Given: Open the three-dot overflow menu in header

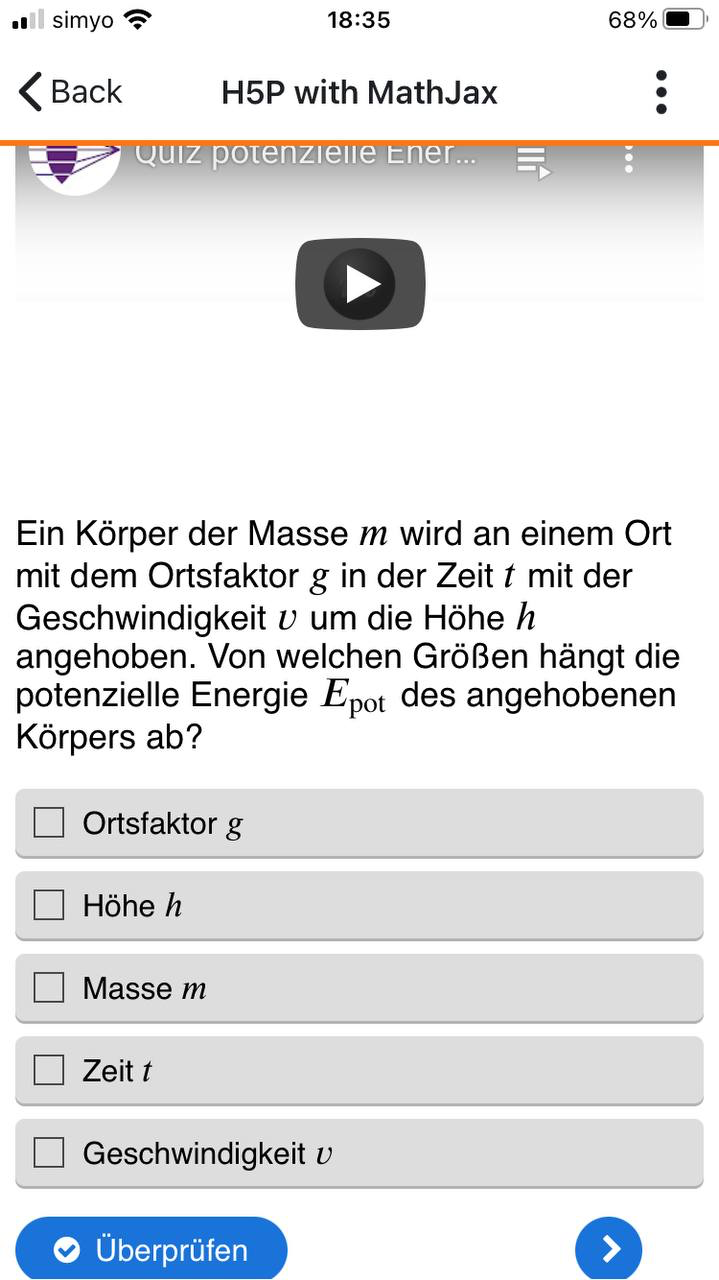Looking at the screenshot, I should pyautogui.click(x=661, y=92).
